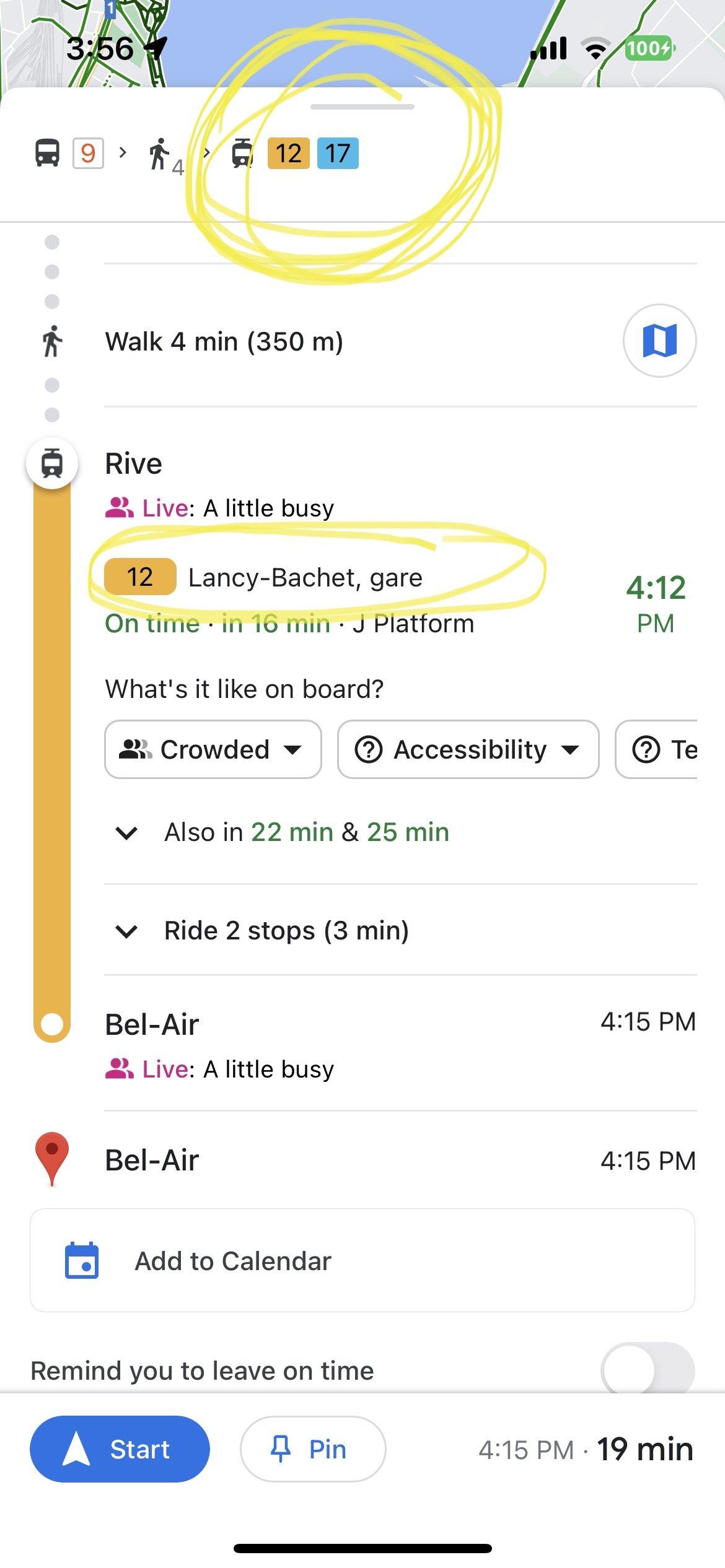
Task: Open the map for the 4 min walk
Action: (660, 341)
